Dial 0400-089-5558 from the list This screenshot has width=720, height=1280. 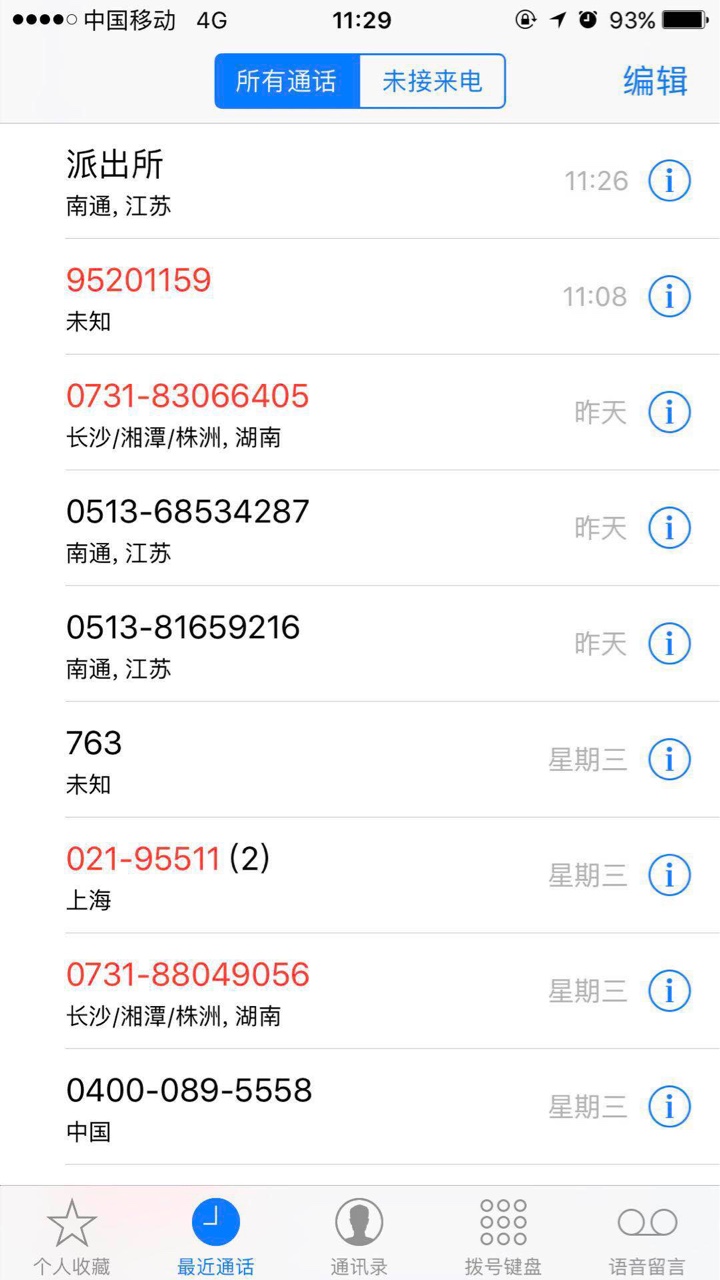189,1090
